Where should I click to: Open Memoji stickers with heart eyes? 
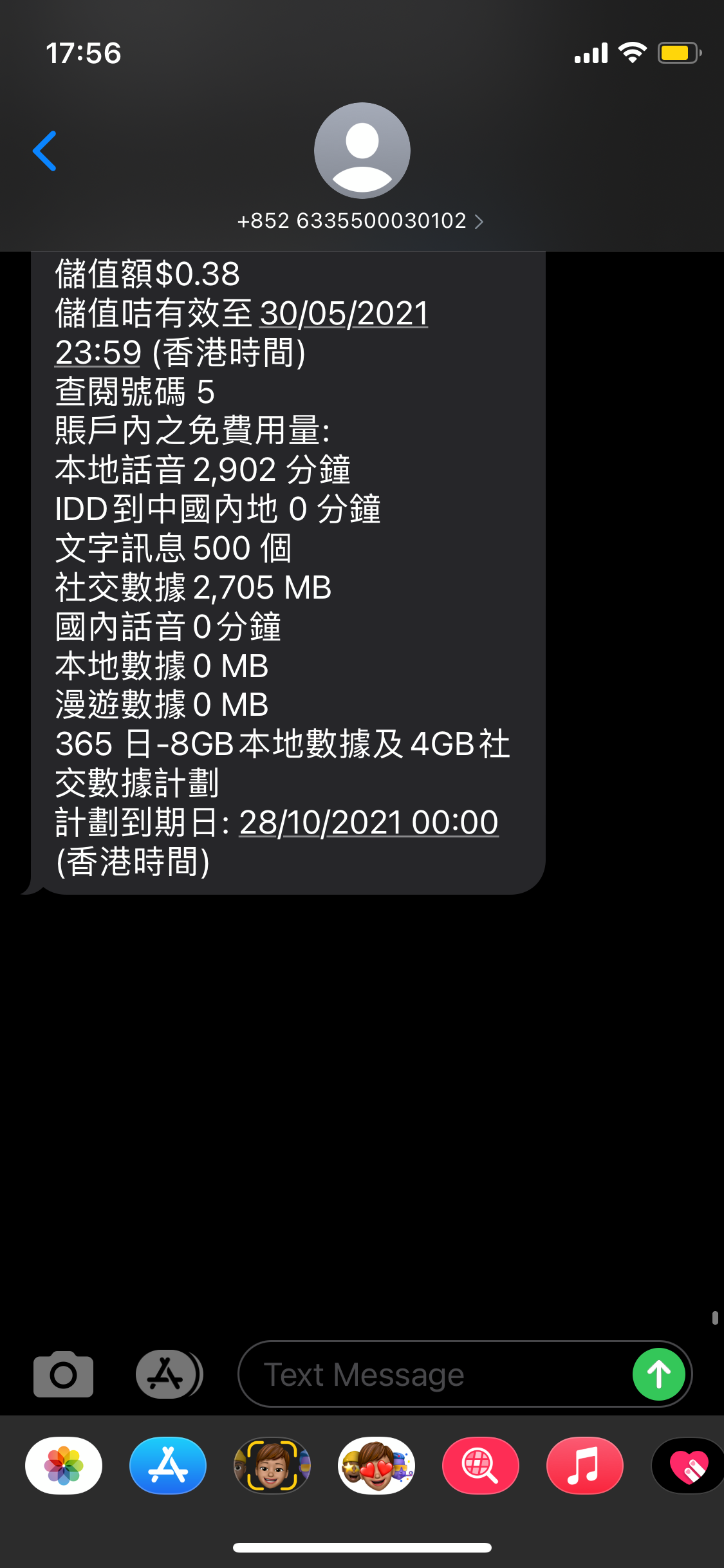coord(376,1466)
